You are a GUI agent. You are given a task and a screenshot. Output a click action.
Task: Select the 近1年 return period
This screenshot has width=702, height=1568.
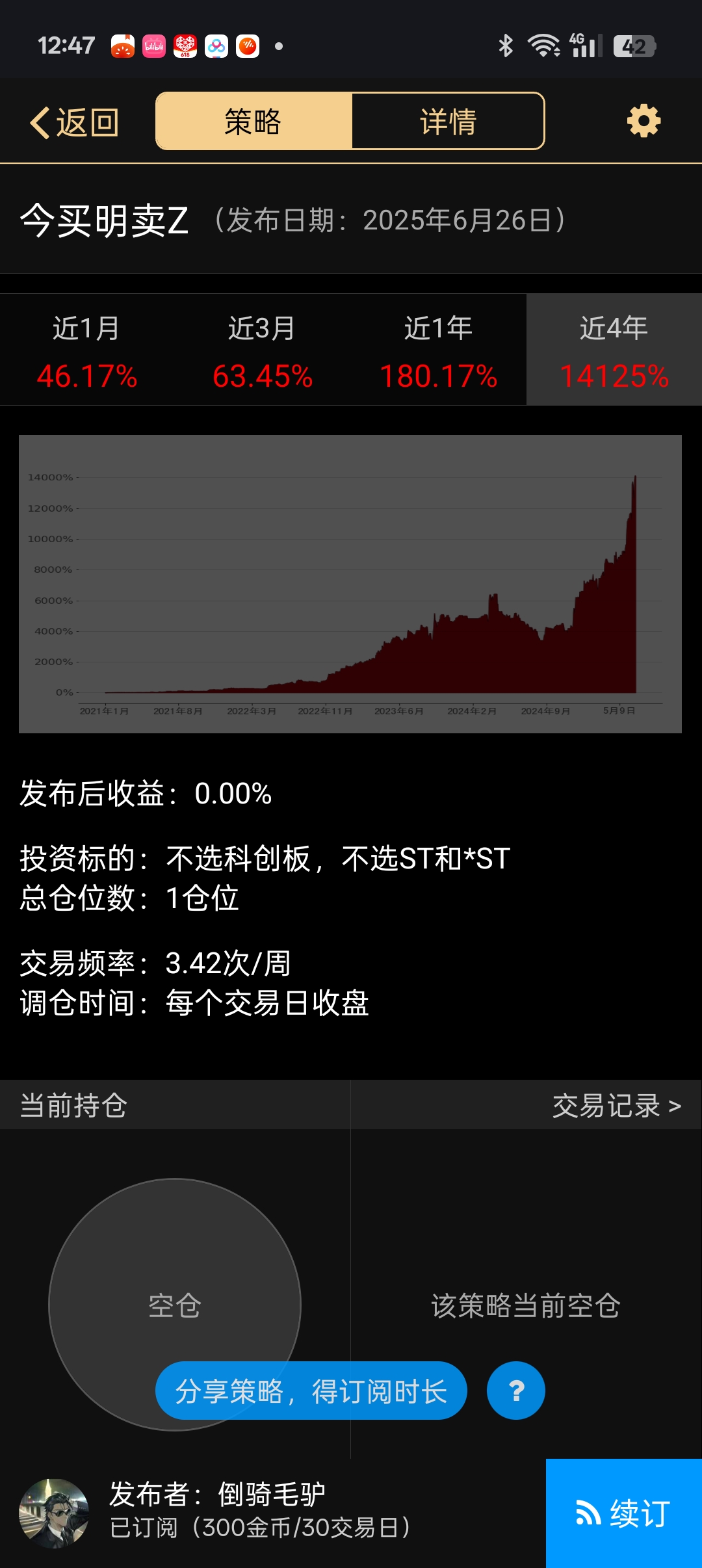click(438, 351)
